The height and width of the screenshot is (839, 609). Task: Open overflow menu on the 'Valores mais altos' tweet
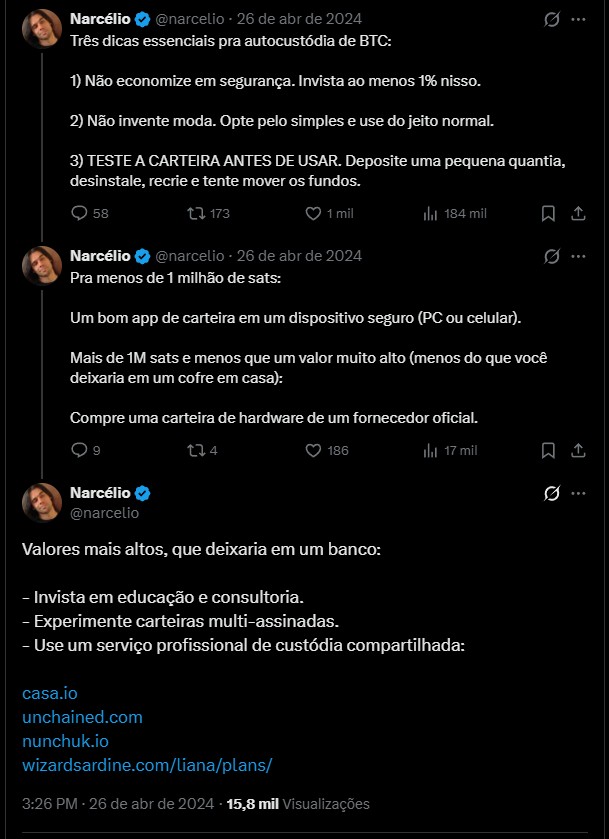click(x=578, y=493)
